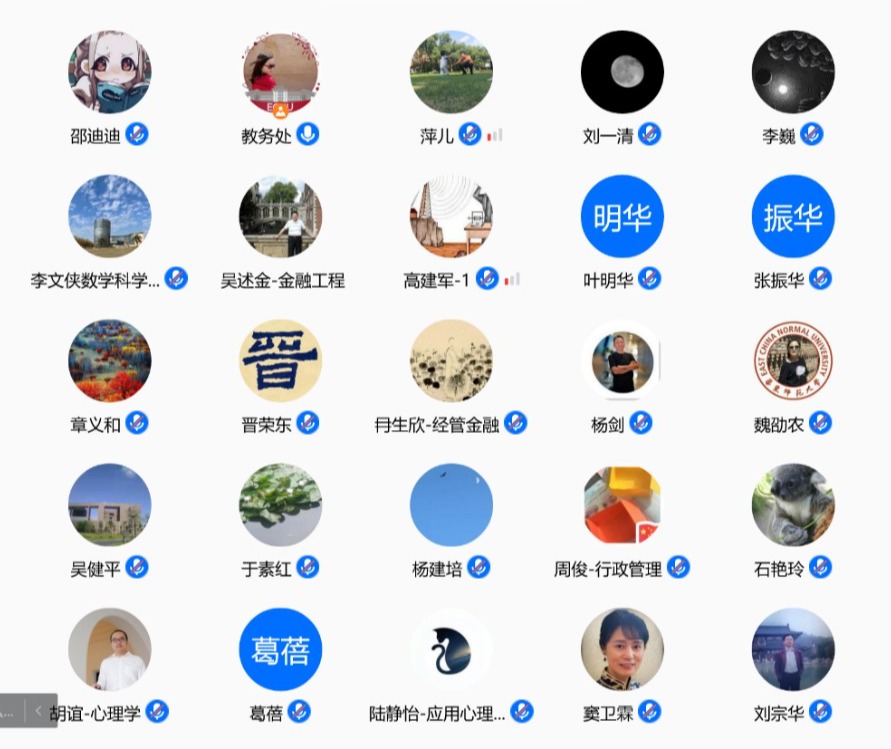Open 周俊-行政管理 participant tile
Viewport: 891px width, 749px height.
point(622,505)
